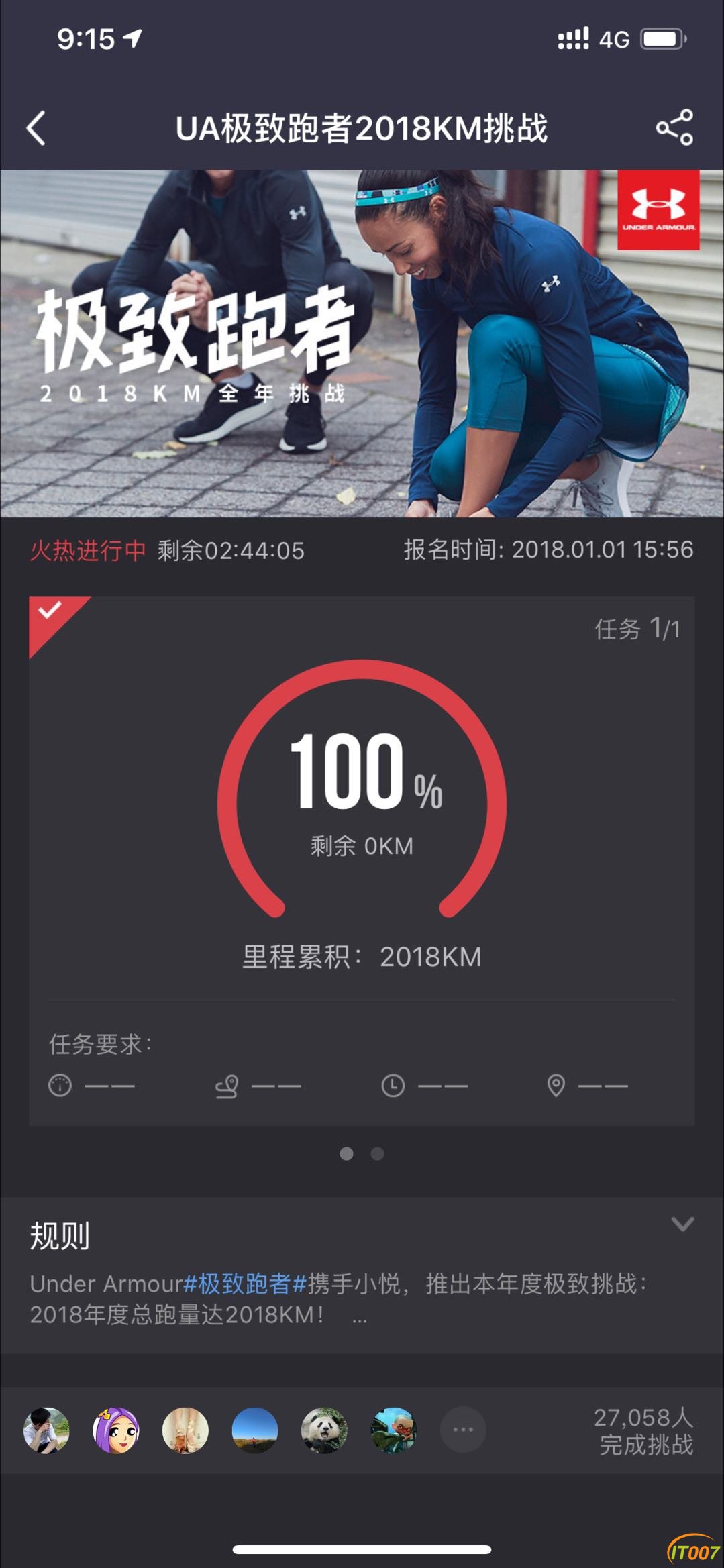View the 27,058人 完成挑战 finisher list

tap(643, 1430)
